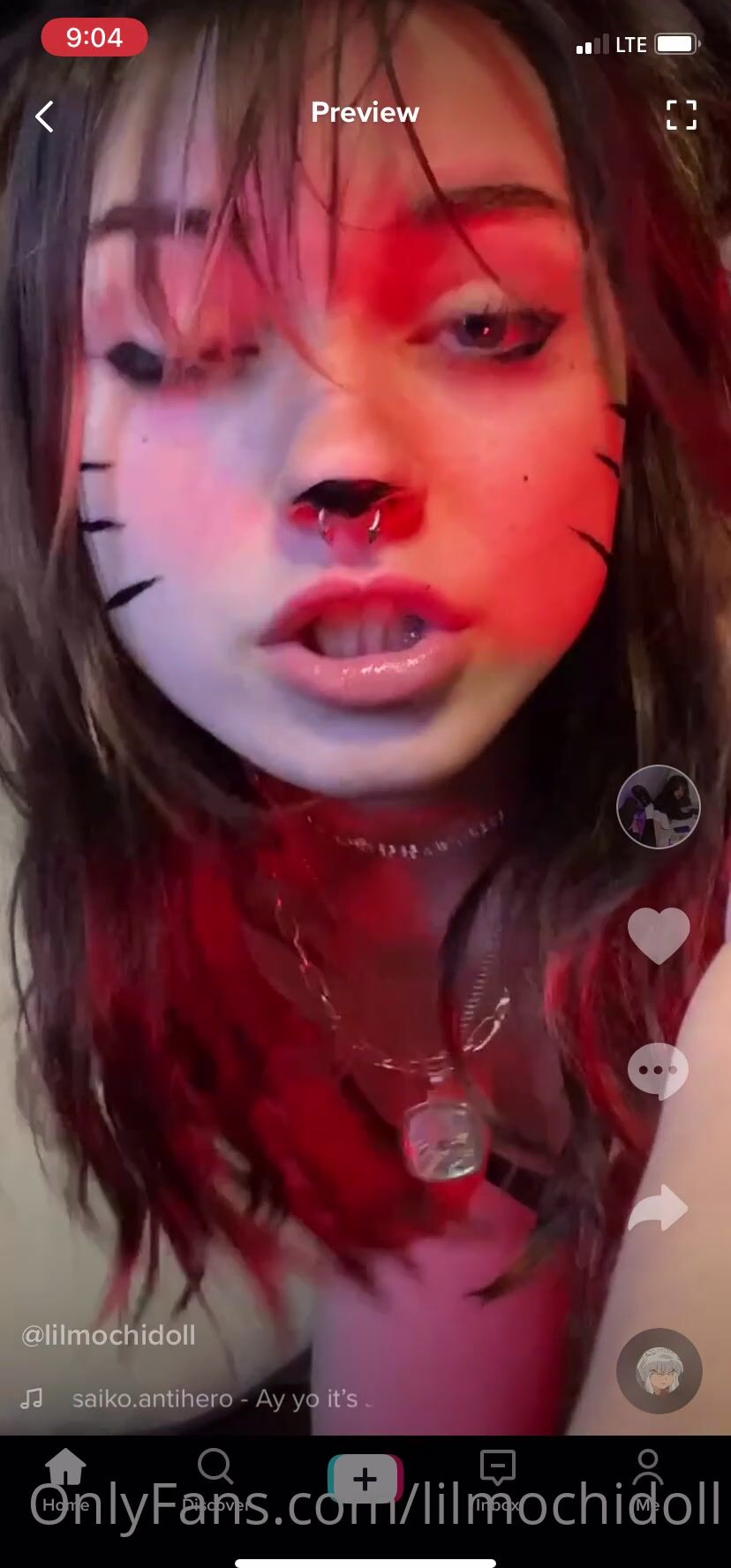Open the spinning sound disc
Screen dimensions: 731x1568
[659, 1370]
